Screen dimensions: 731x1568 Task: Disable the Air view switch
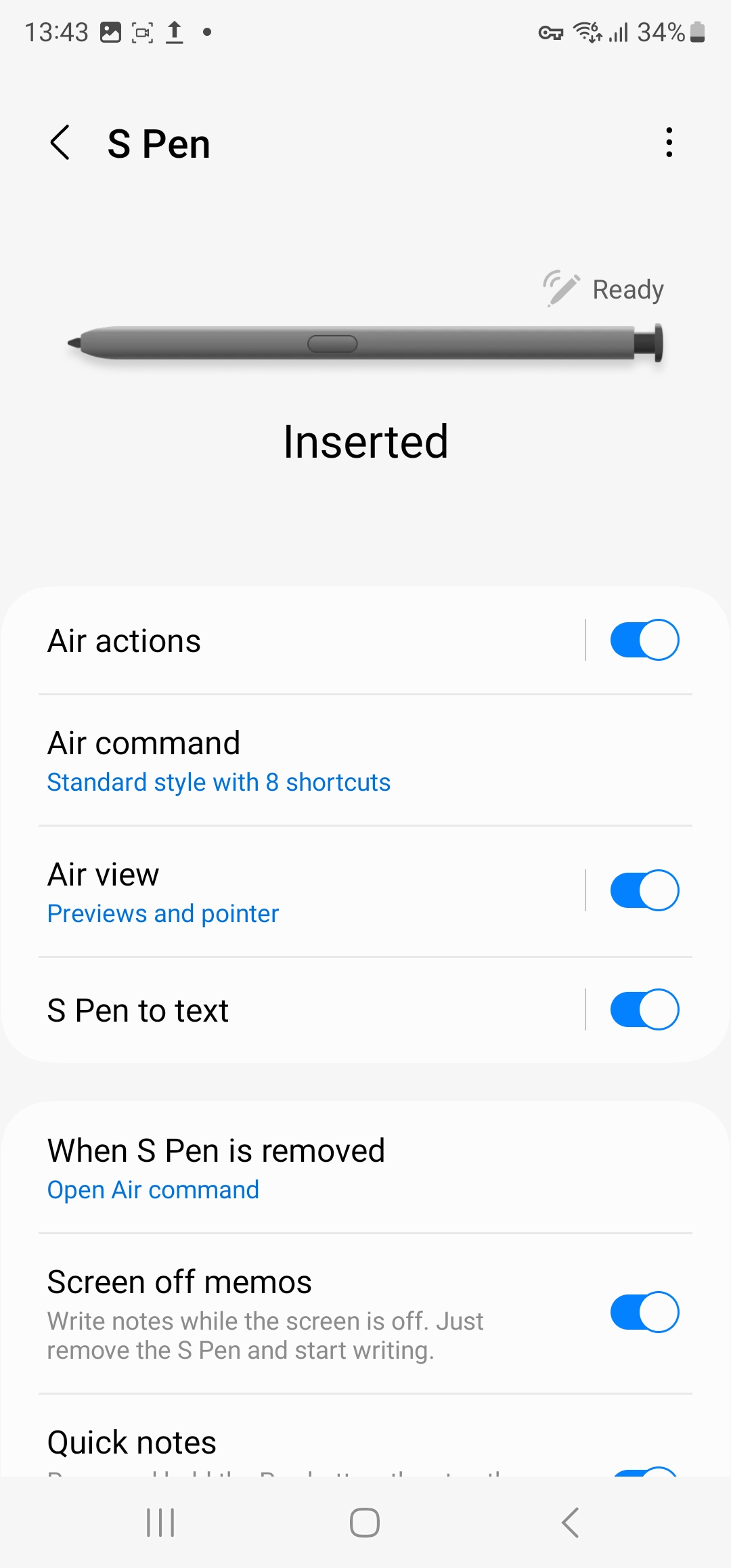tap(644, 890)
